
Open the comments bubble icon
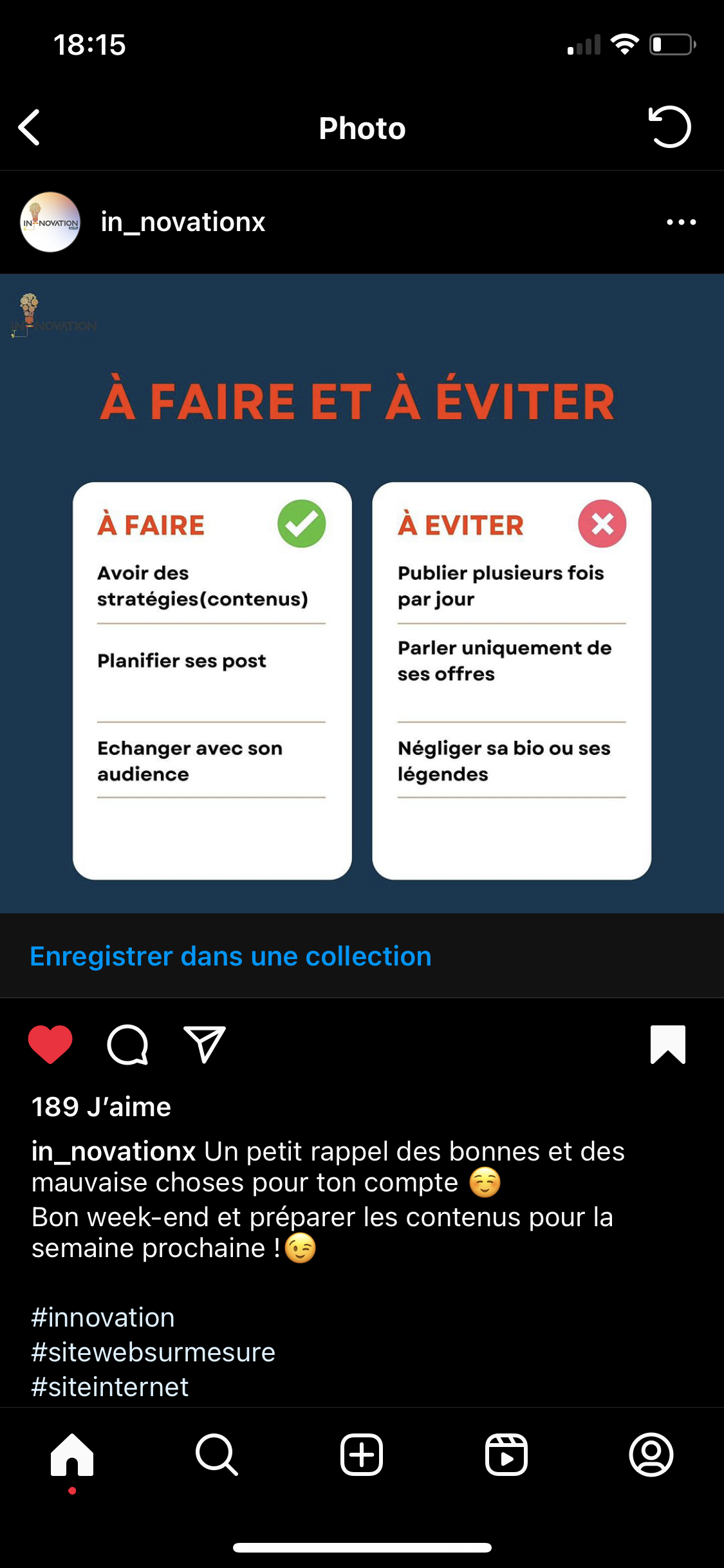click(127, 1044)
